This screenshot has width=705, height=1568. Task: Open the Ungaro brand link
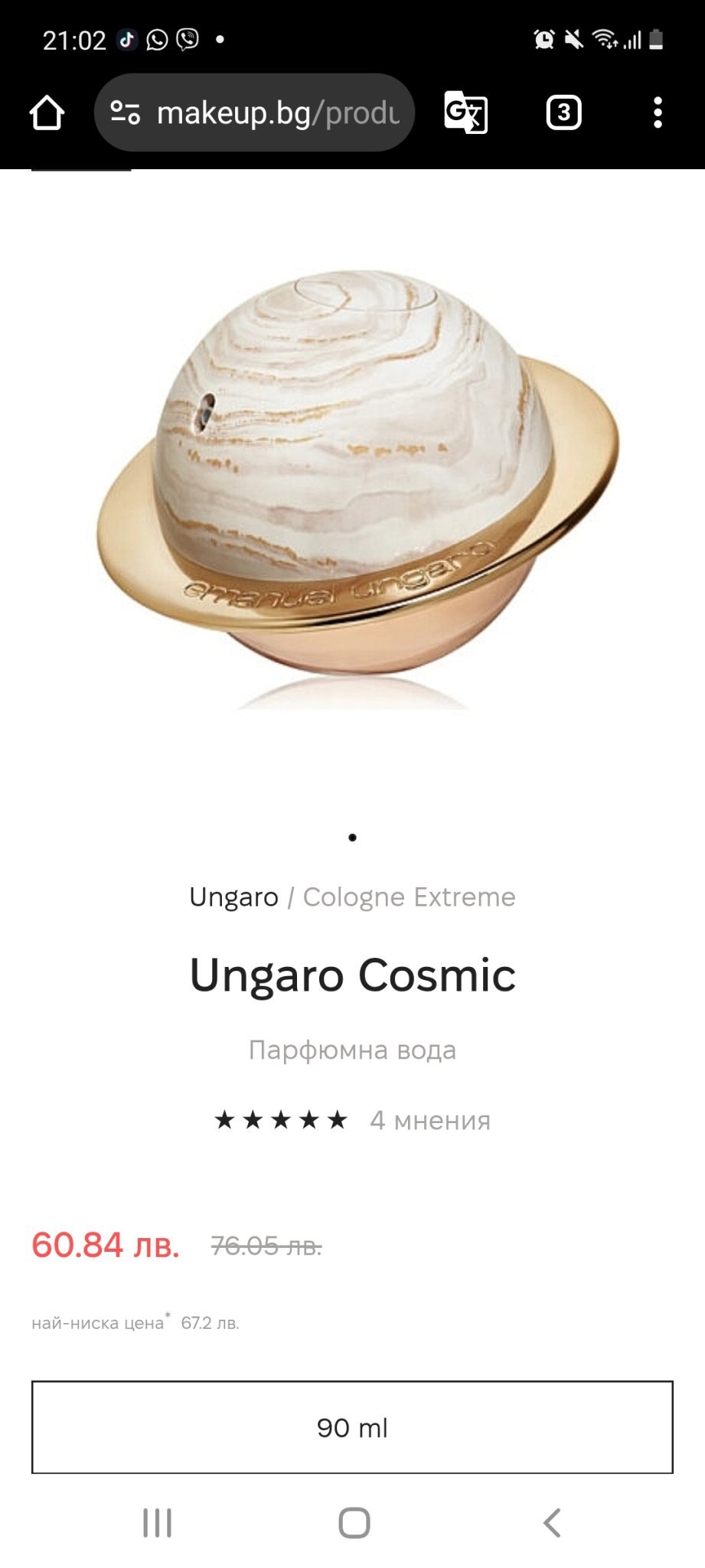coord(233,897)
